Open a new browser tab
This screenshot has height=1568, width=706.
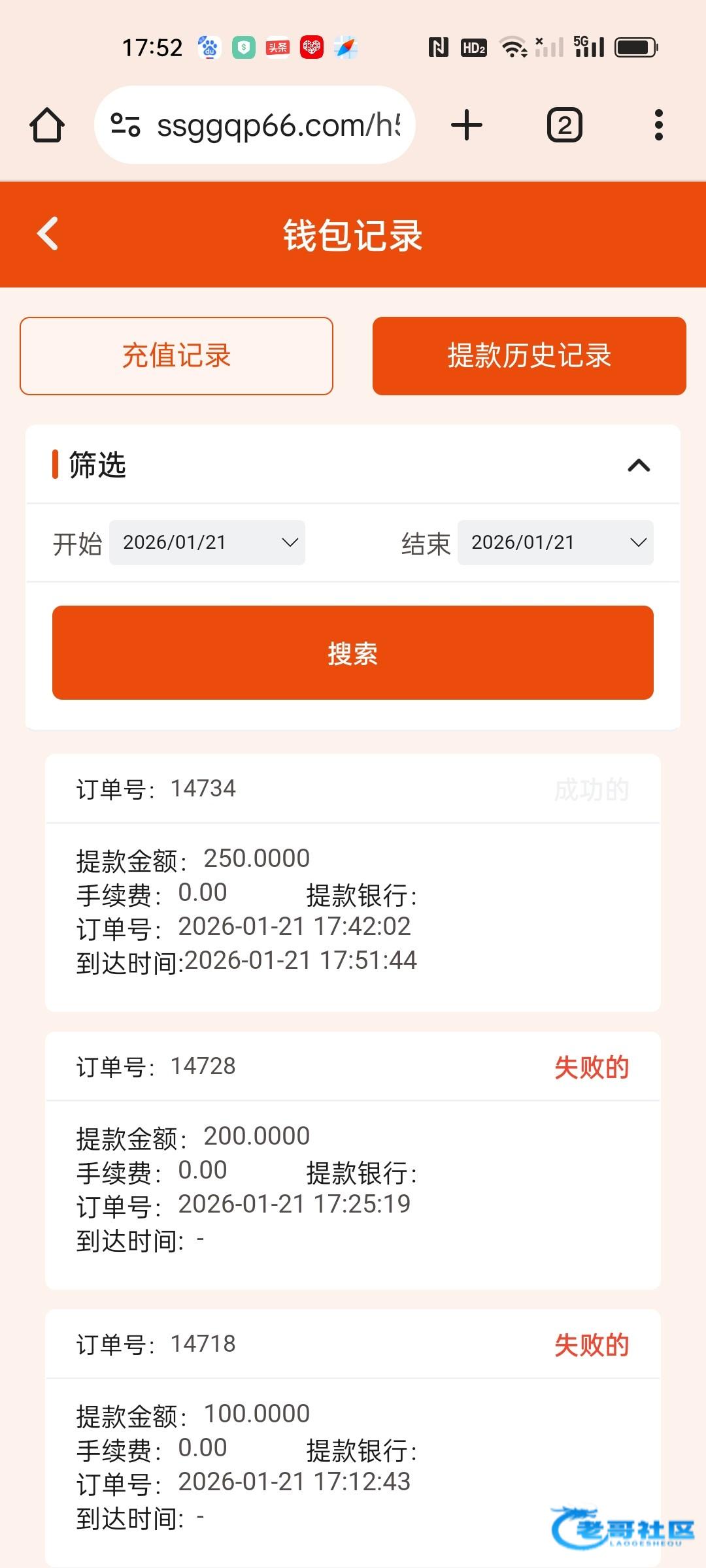467,125
